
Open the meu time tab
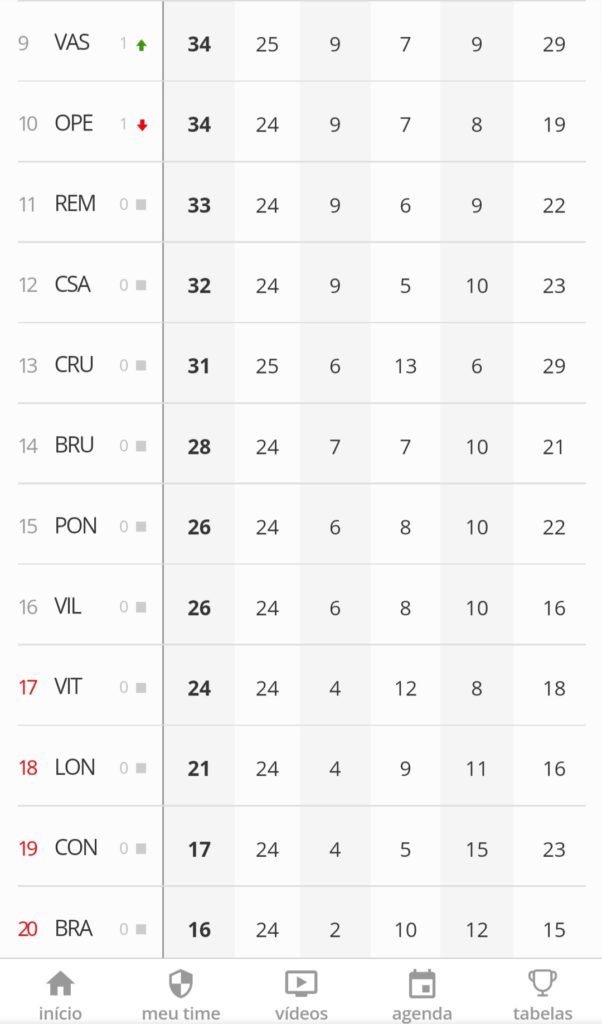pyautogui.click(x=180, y=993)
